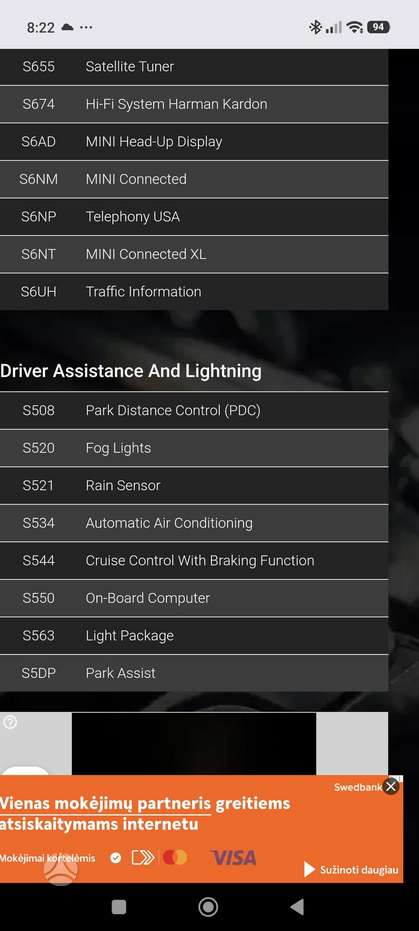Tap the question mark ad info icon
Image resolution: width=419 pixels, height=931 pixels.
click(x=10, y=722)
